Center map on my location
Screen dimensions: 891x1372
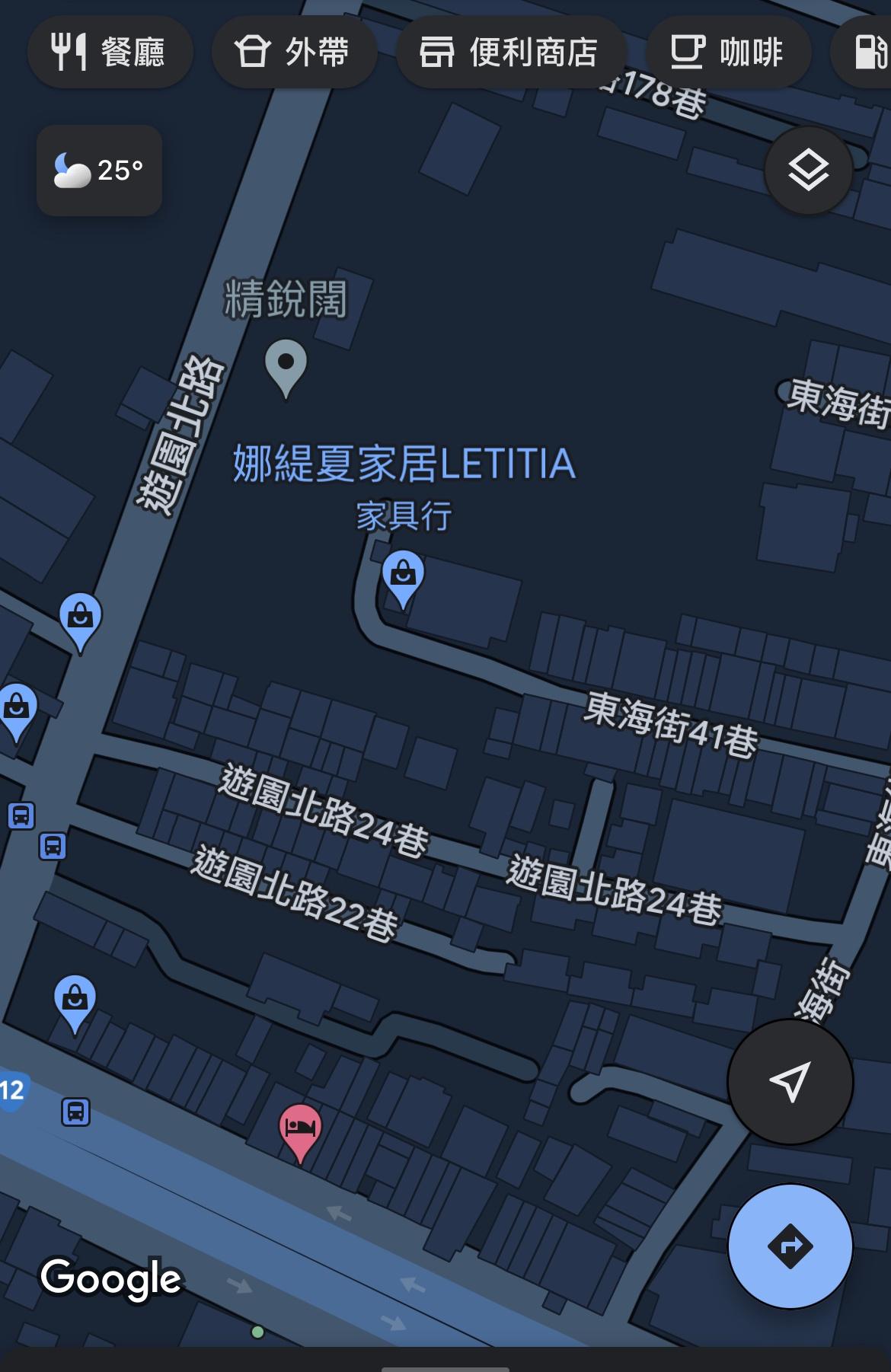(x=790, y=1081)
